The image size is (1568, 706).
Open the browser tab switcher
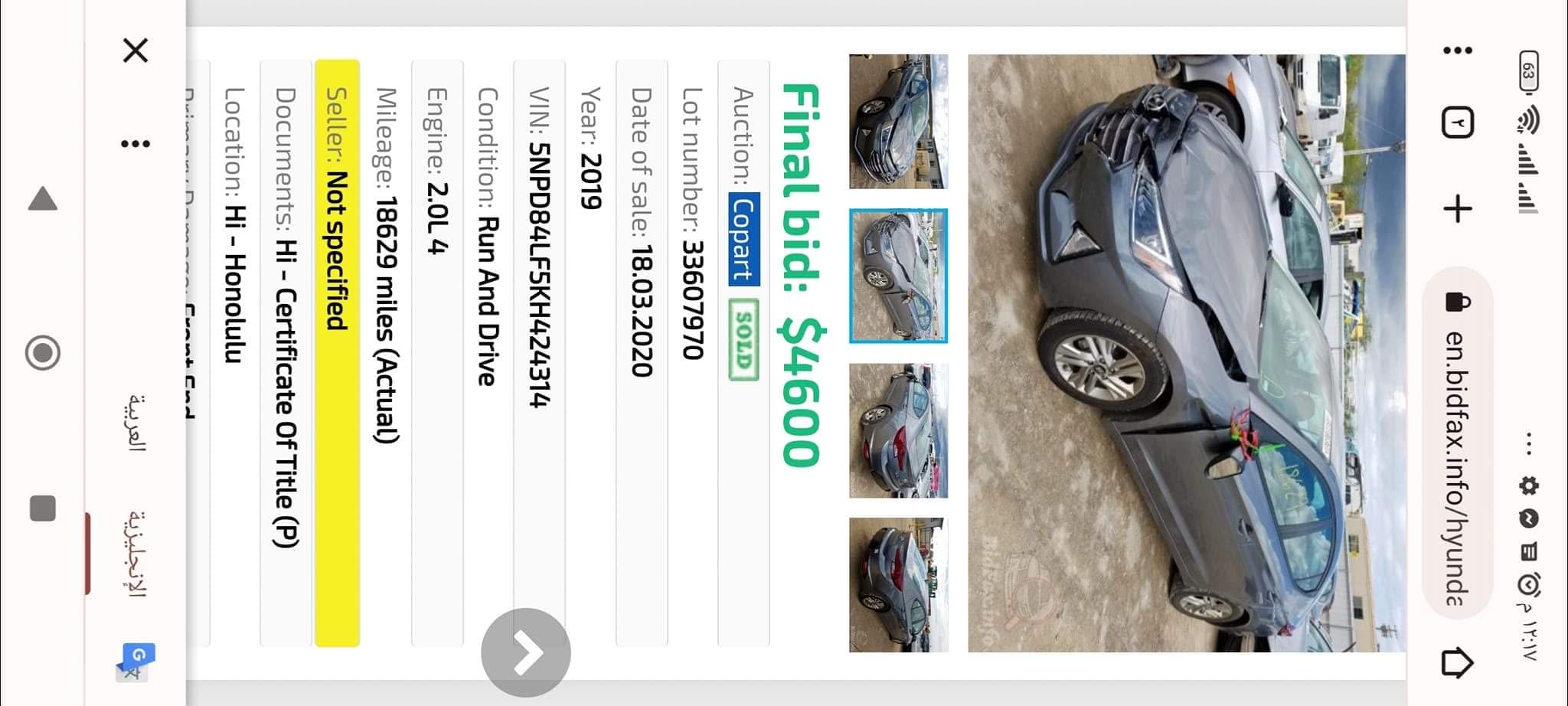click(x=1457, y=123)
